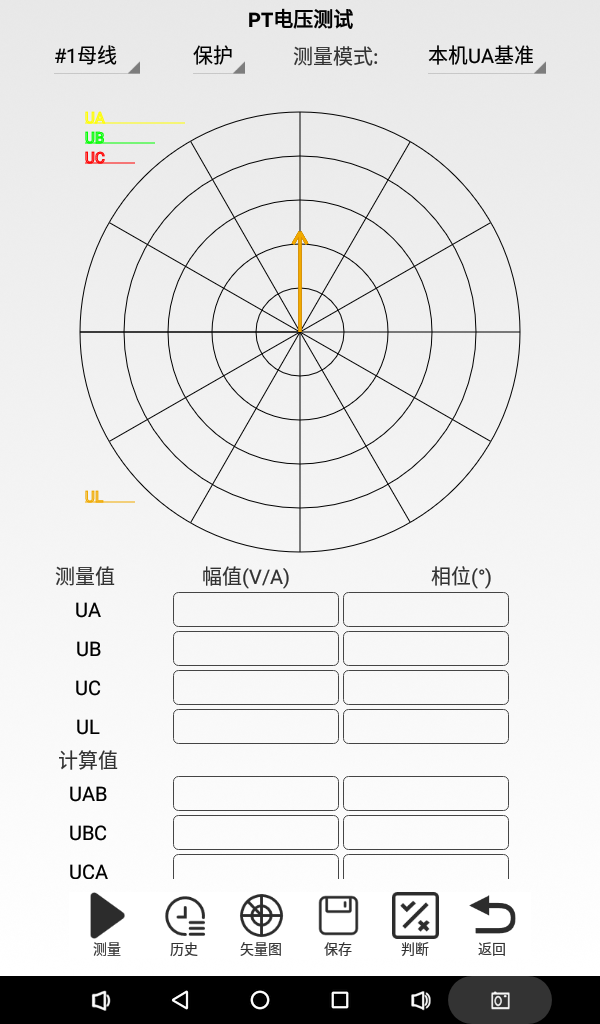Open 历史 history records

tap(184, 924)
